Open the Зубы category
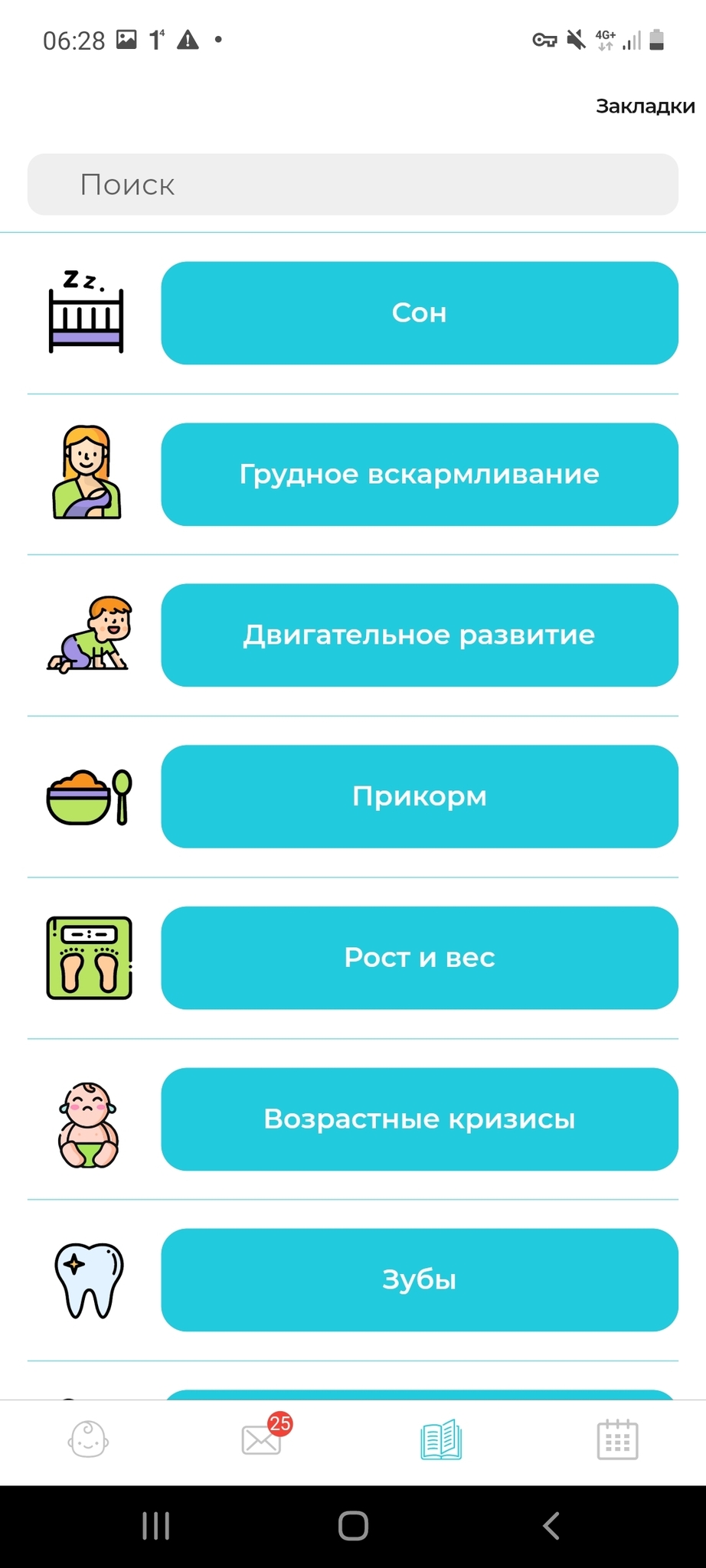Viewport: 706px width, 1568px height. pos(419,1280)
